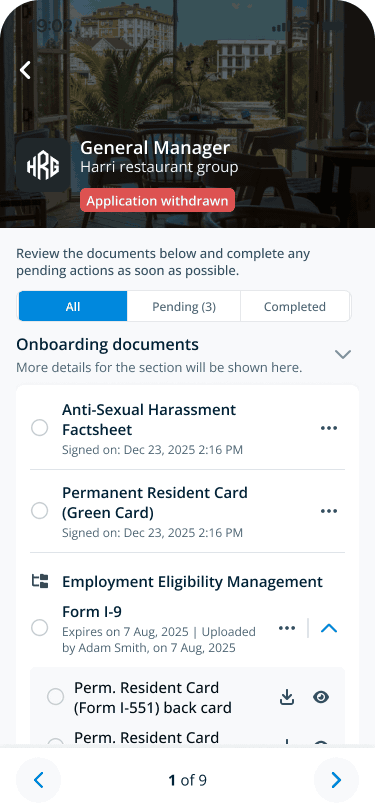Switch to the Completed tab

tap(295, 307)
